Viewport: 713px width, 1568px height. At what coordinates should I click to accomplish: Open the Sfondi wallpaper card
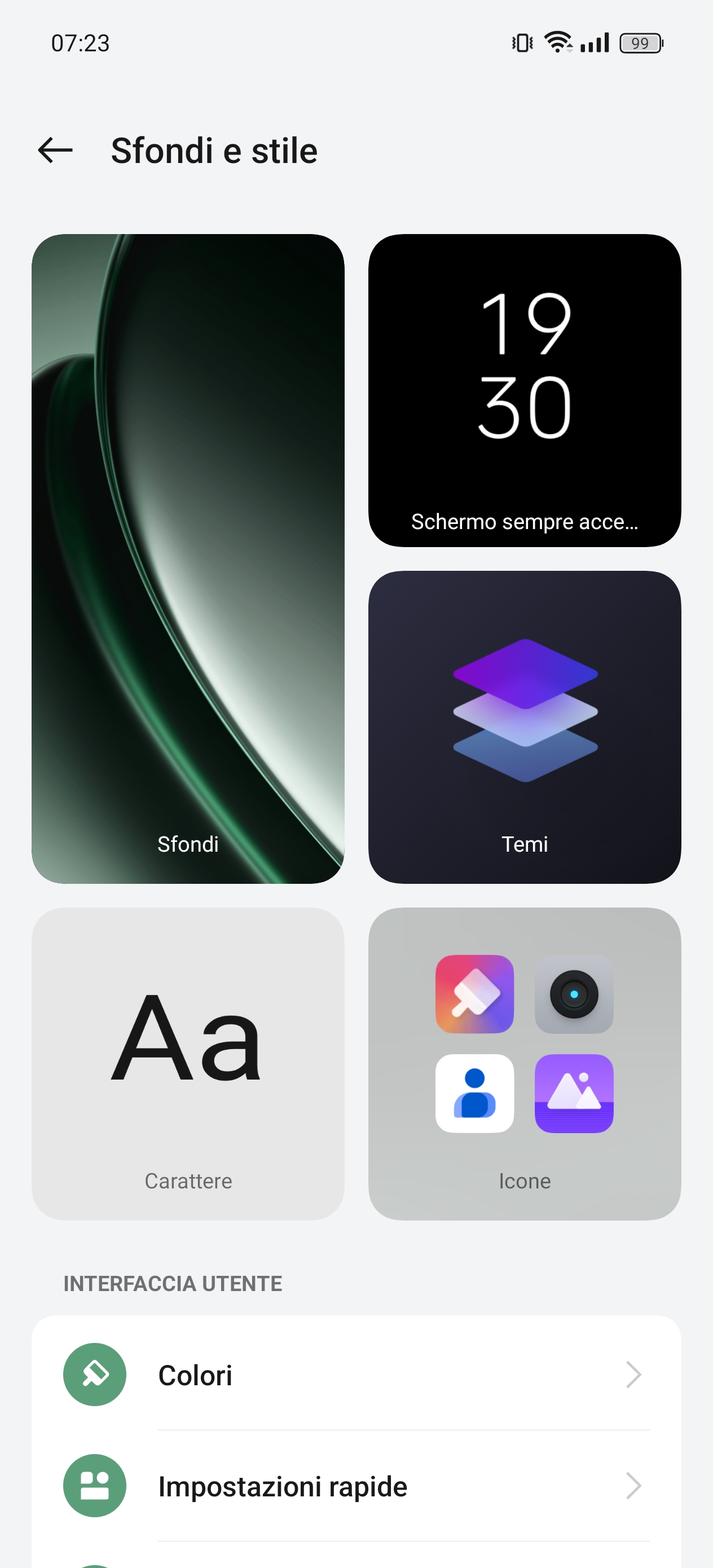pyautogui.click(x=187, y=558)
